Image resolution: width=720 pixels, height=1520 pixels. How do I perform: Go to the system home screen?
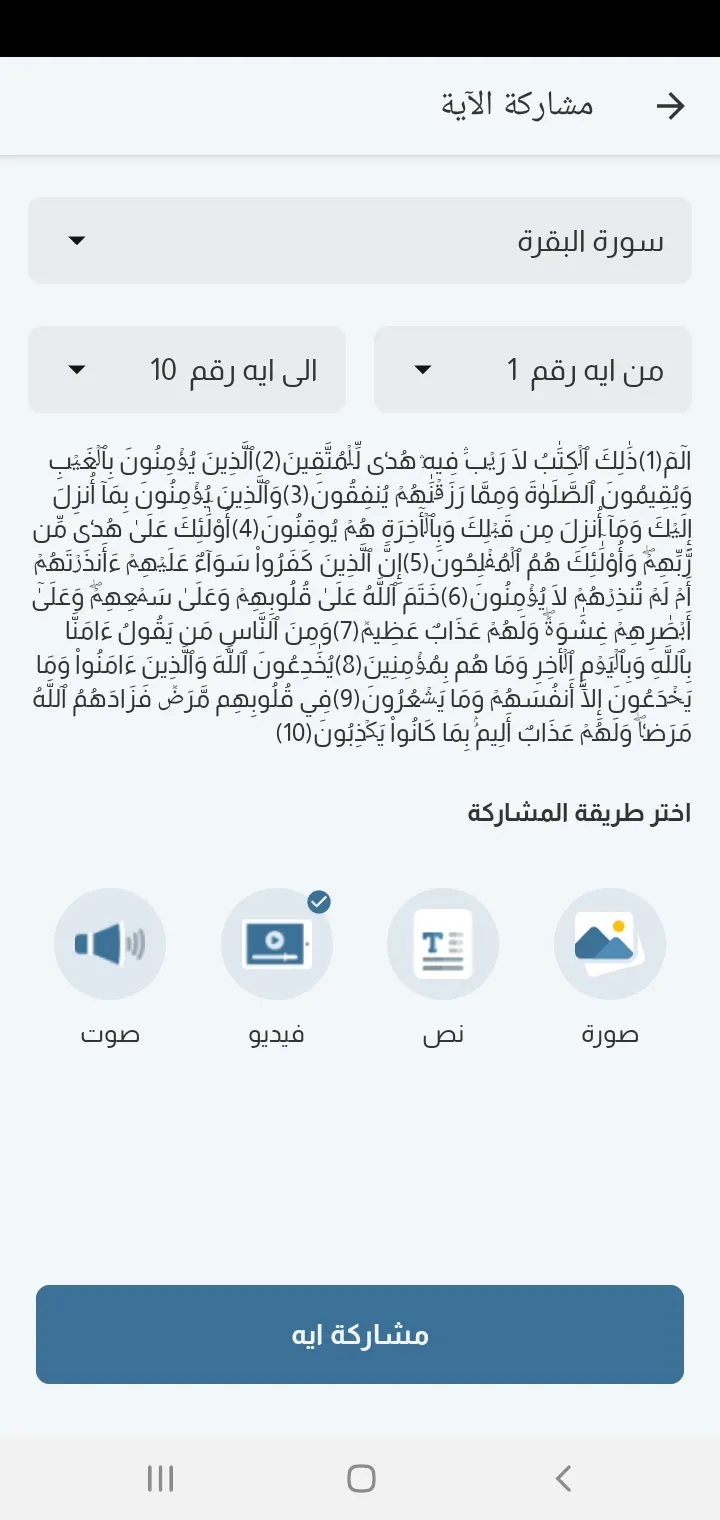[360, 1478]
